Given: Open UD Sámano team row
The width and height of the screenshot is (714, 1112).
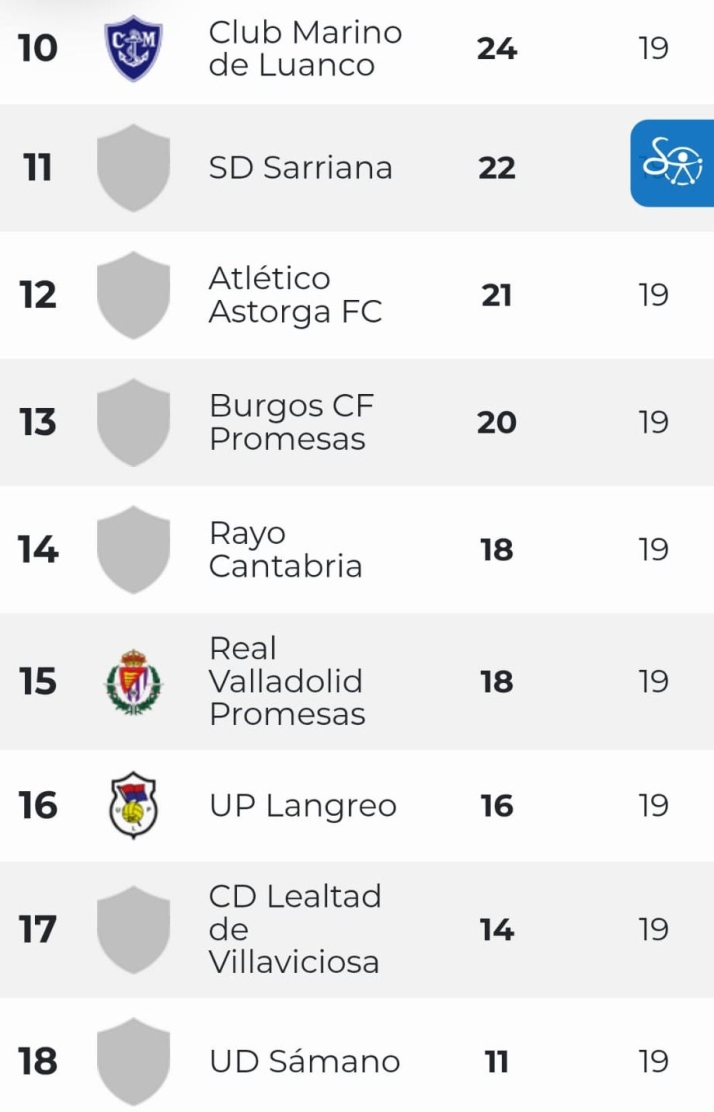Looking at the screenshot, I should click(304, 1061).
